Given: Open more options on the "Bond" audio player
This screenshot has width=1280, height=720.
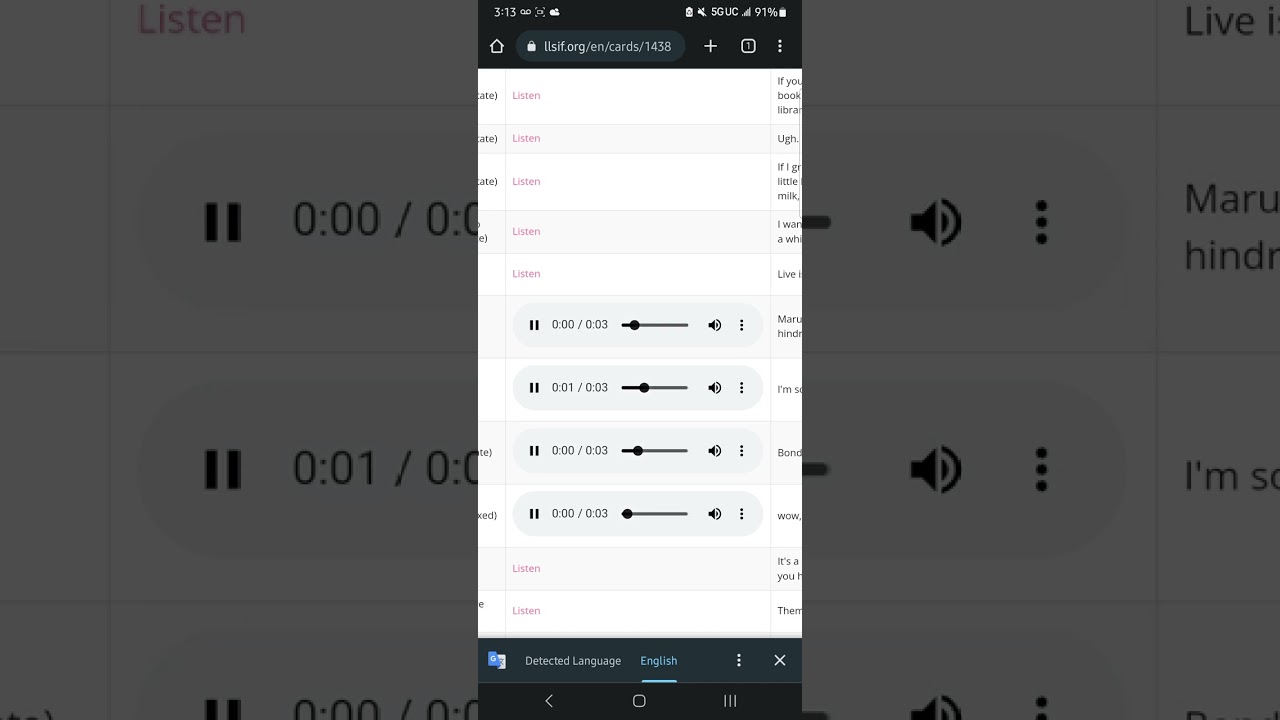Looking at the screenshot, I should point(741,451).
